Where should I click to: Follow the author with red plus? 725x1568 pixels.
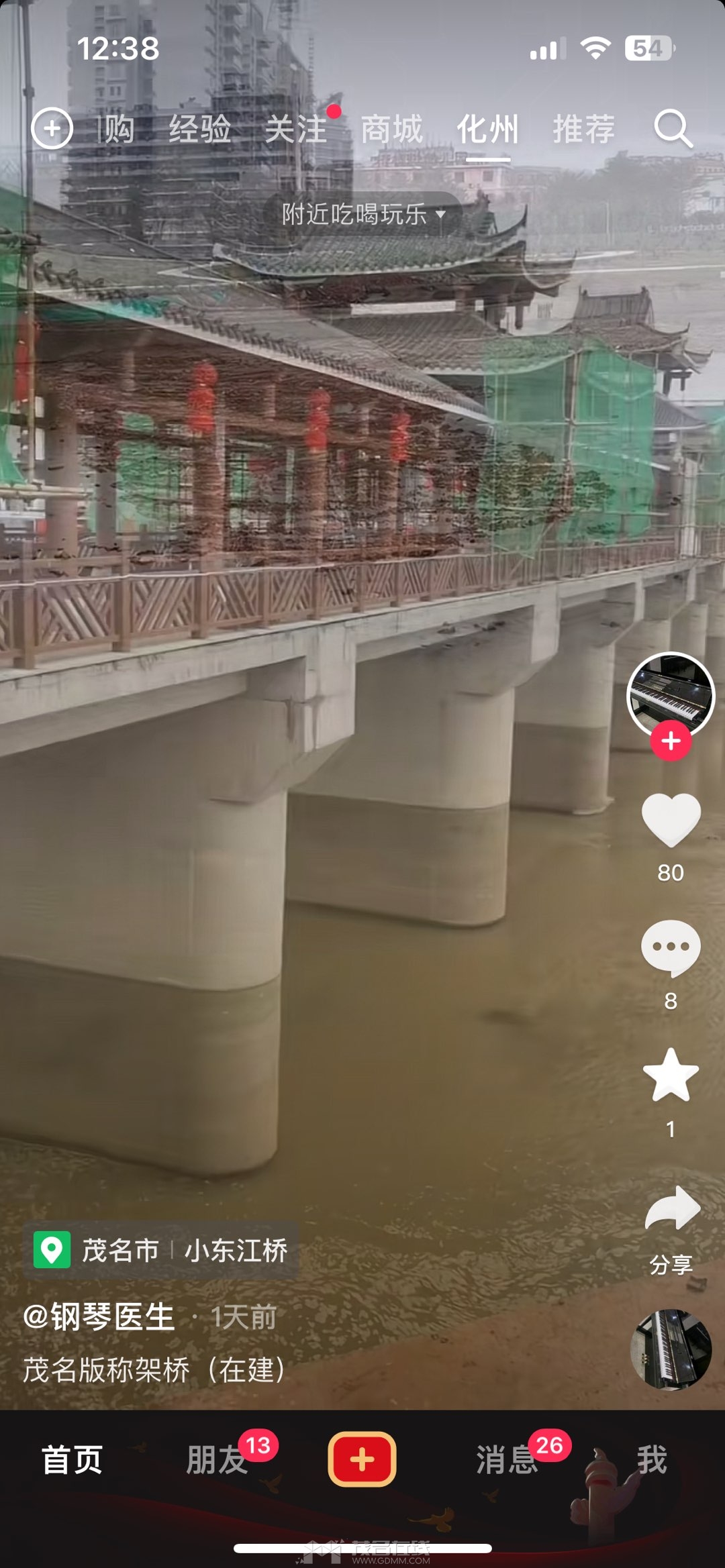671,741
